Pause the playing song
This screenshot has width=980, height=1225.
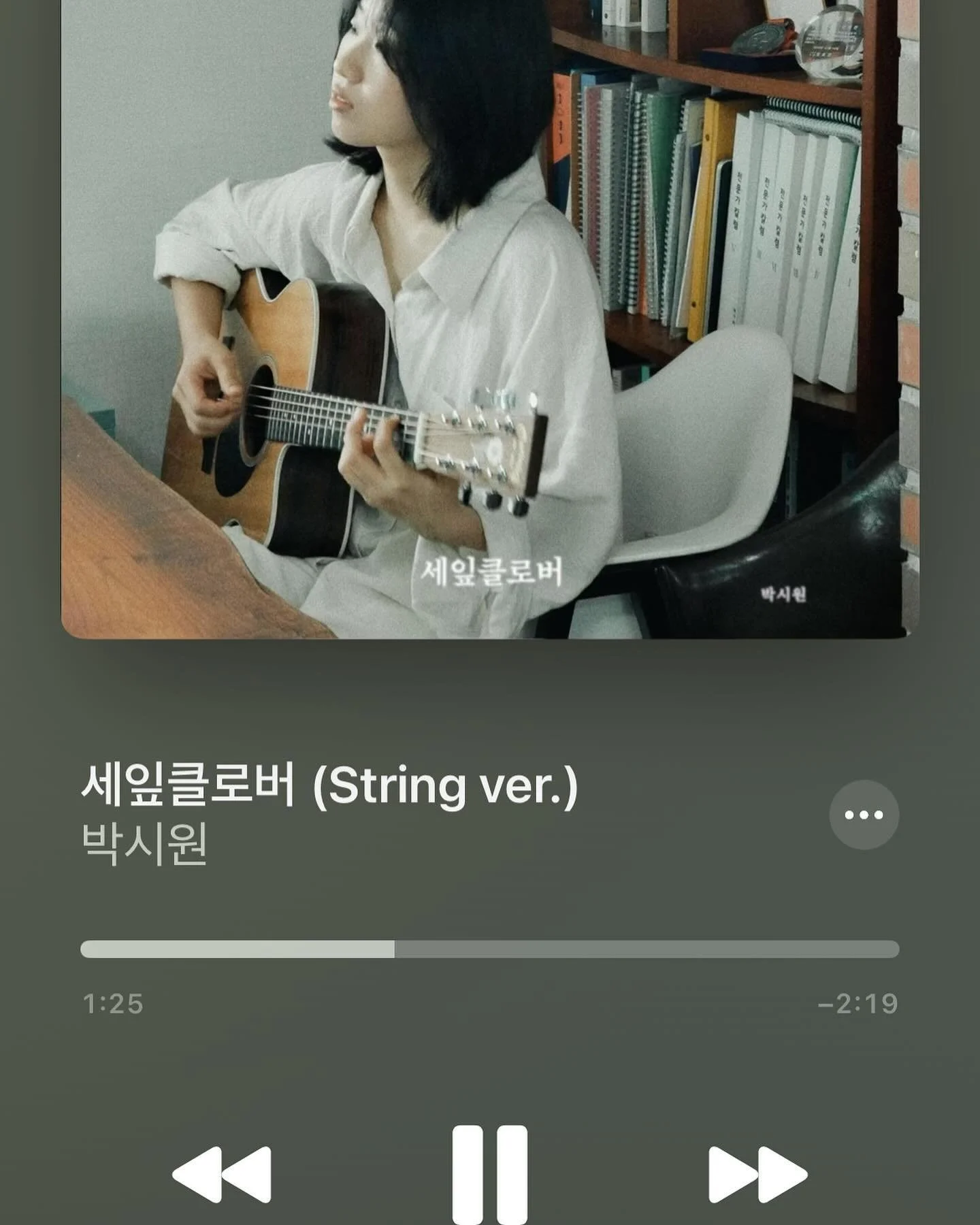490,1175
